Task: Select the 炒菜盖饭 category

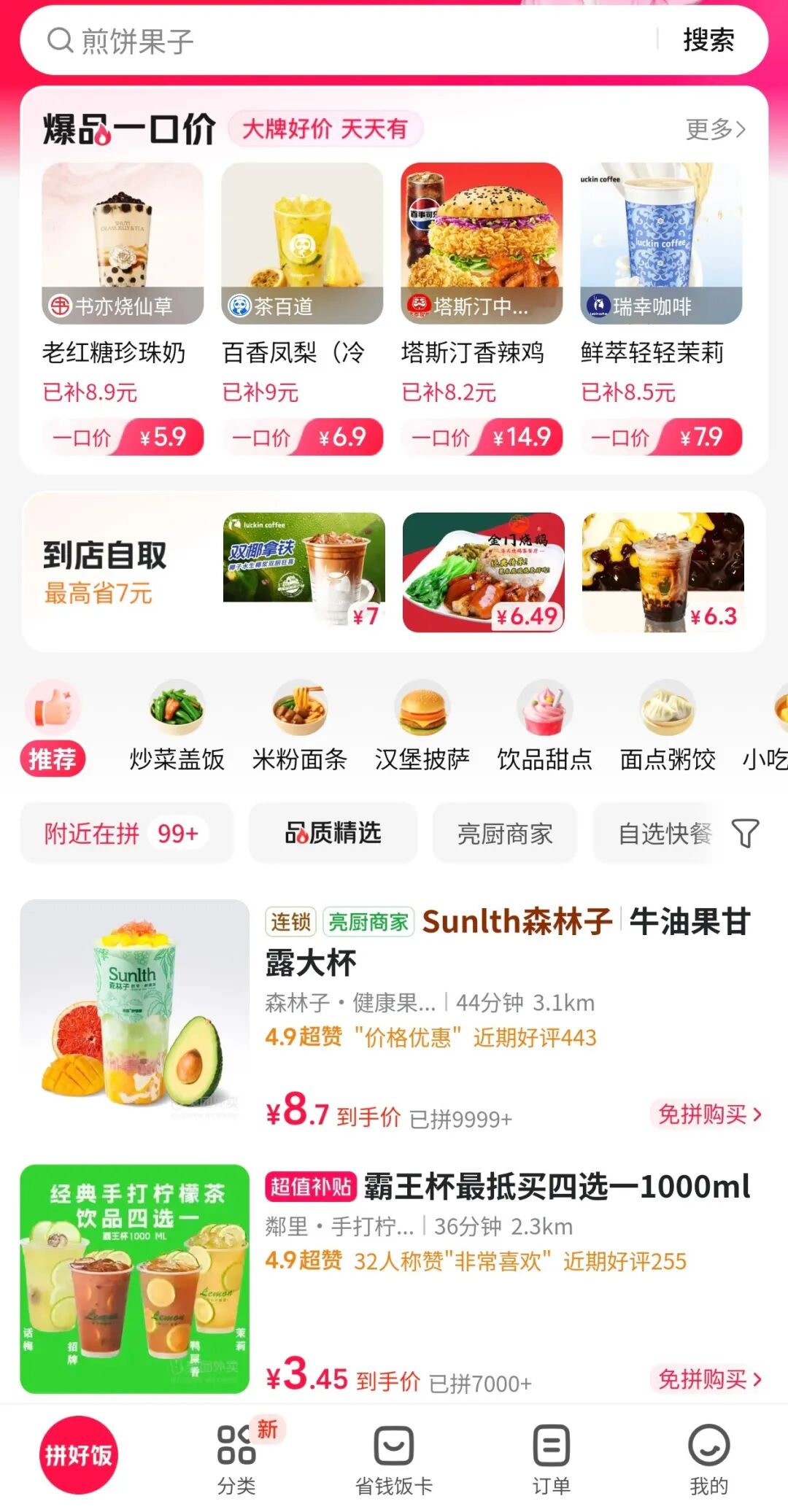Action: tap(177, 726)
